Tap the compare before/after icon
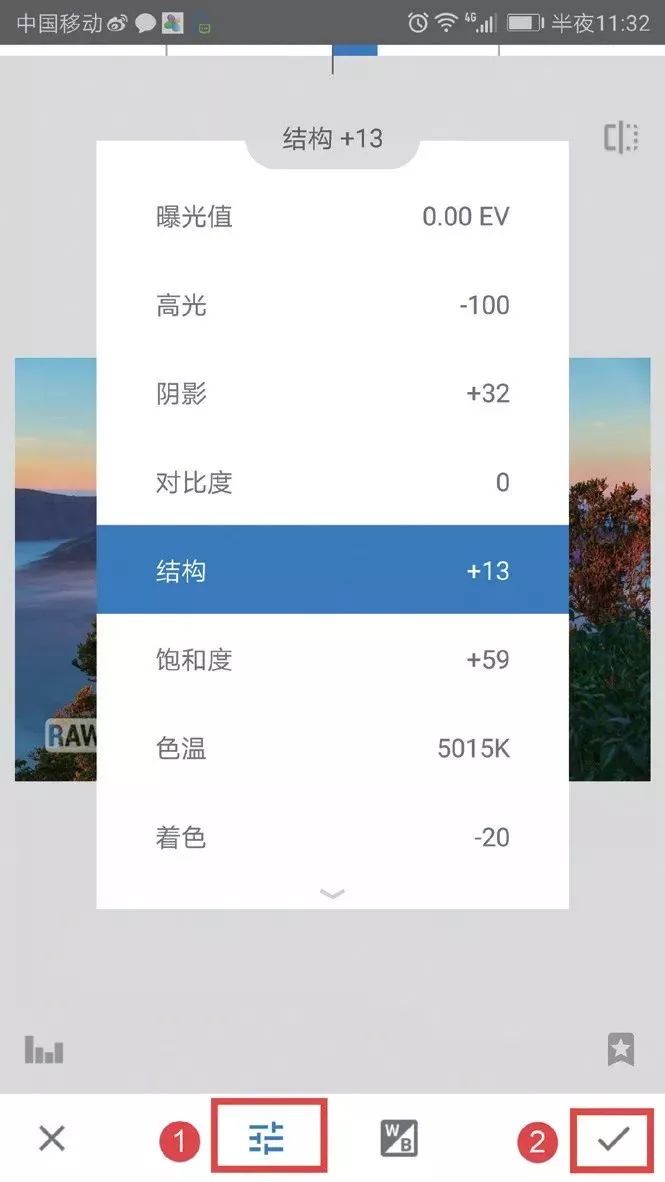665x1182 pixels. pyautogui.click(x=620, y=138)
